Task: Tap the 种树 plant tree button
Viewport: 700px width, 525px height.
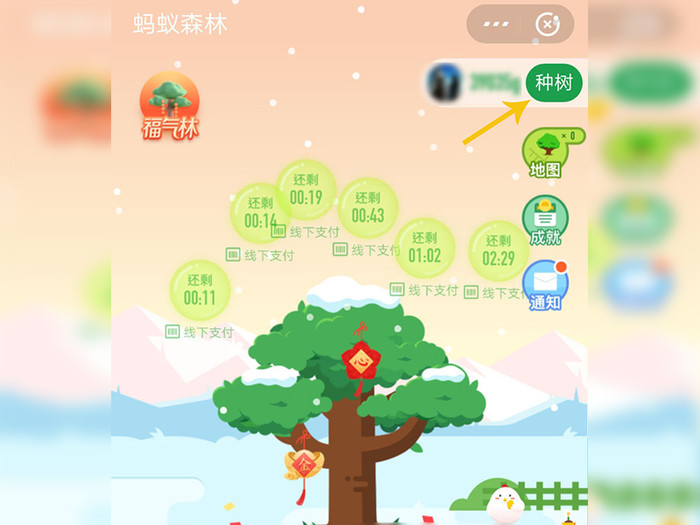Action: click(x=553, y=83)
